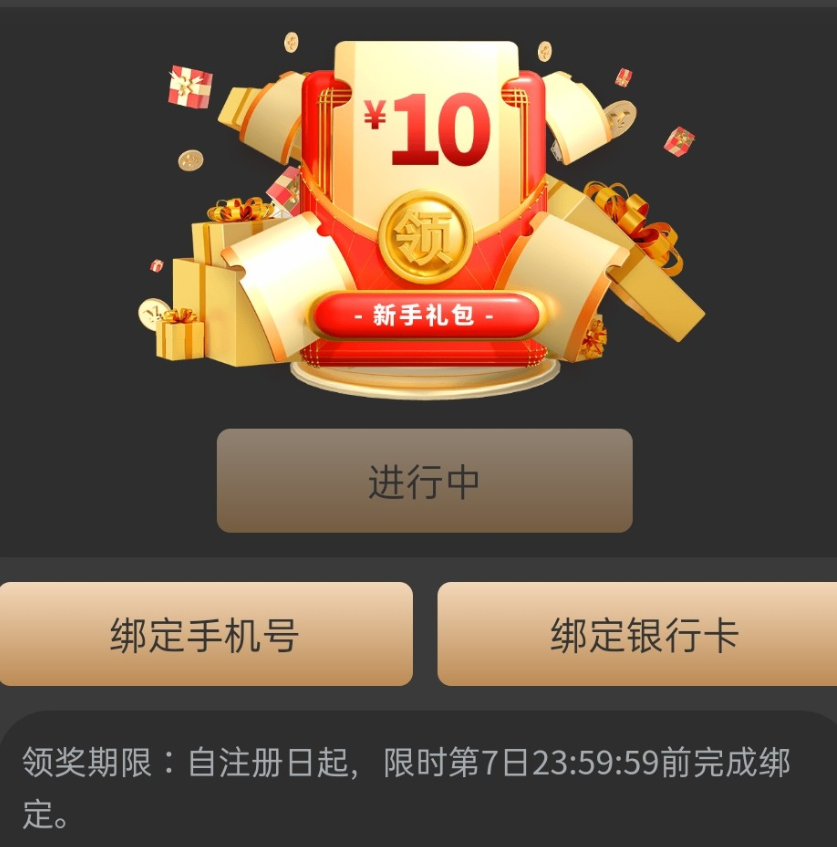Open 绑定手机号 to bind phone number
837x847 pixels.
[205, 634]
